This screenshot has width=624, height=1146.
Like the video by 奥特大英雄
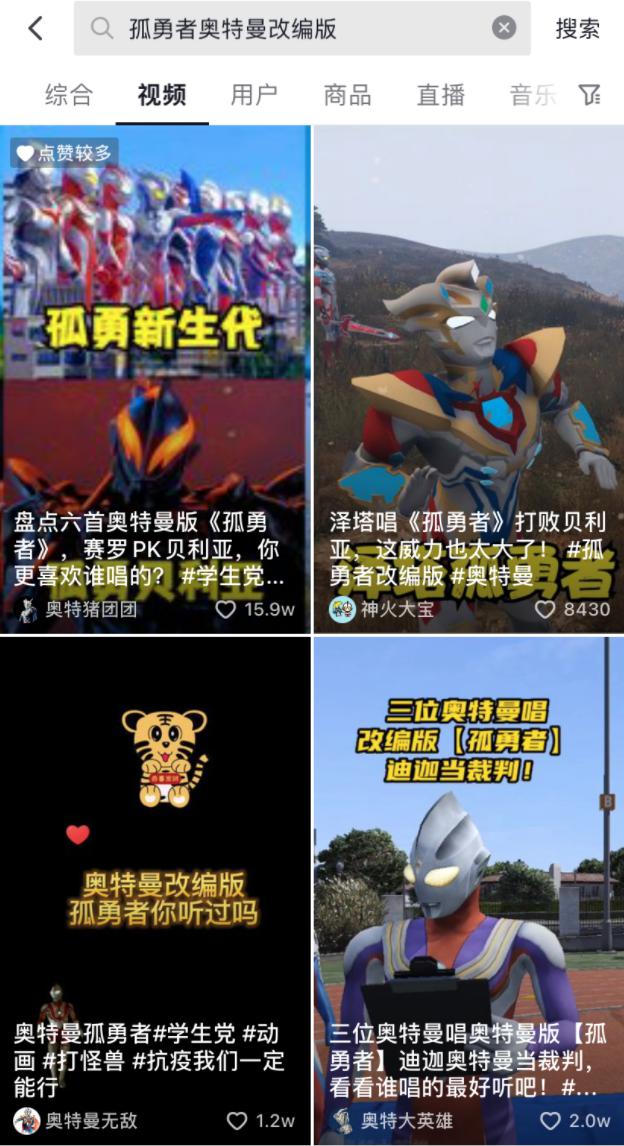[551, 1120]
